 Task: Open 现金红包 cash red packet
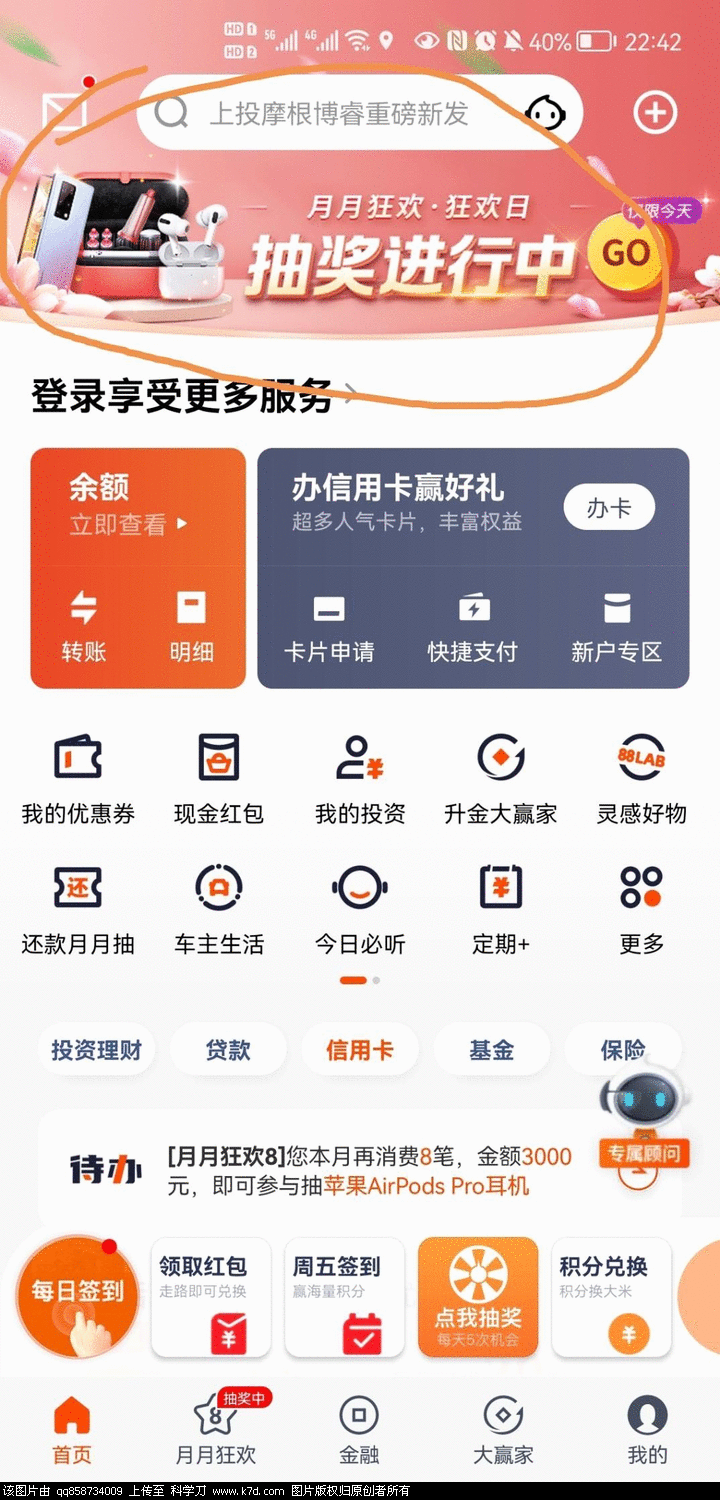click(x=219, y=780)
